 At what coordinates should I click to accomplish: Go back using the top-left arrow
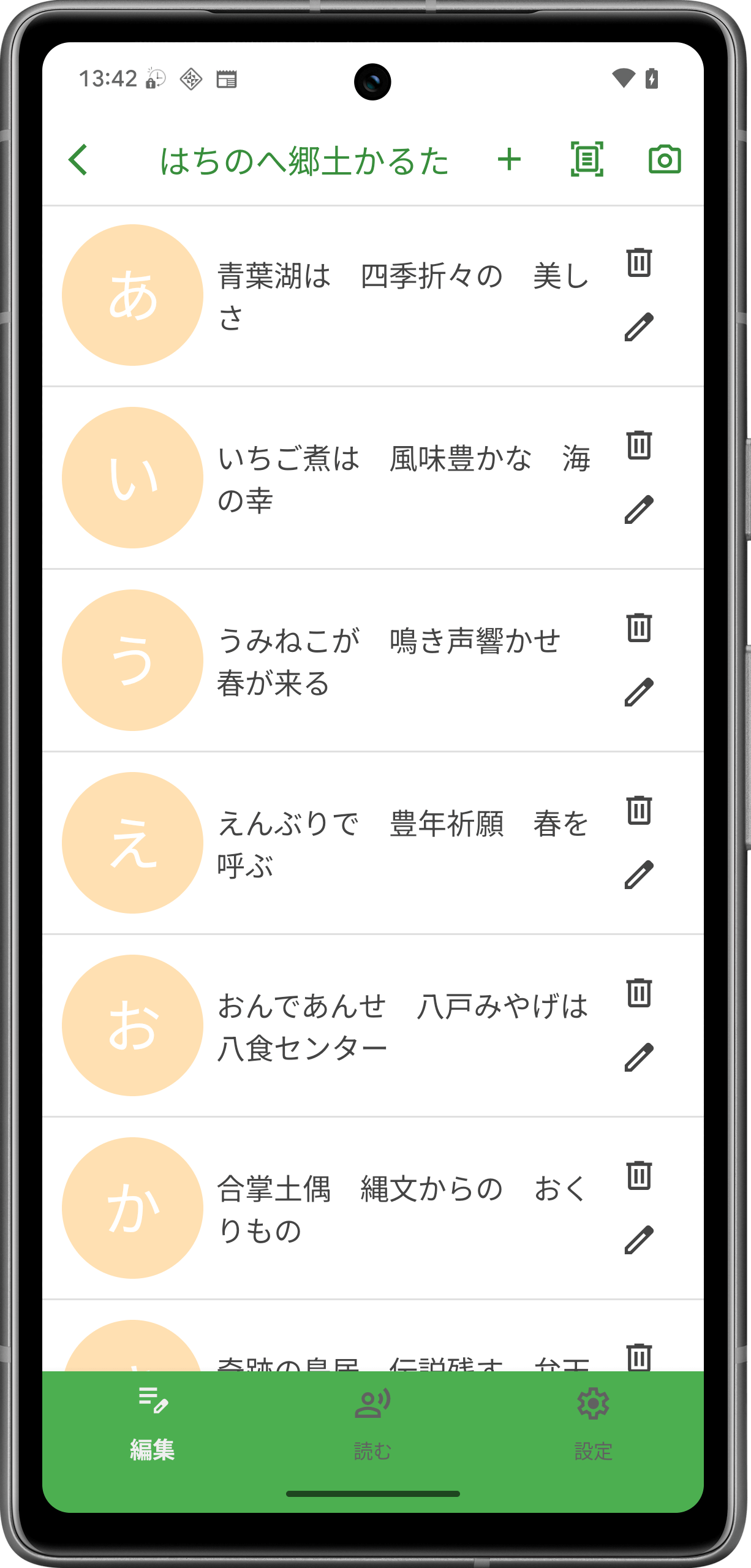click(x=78, y=160)
